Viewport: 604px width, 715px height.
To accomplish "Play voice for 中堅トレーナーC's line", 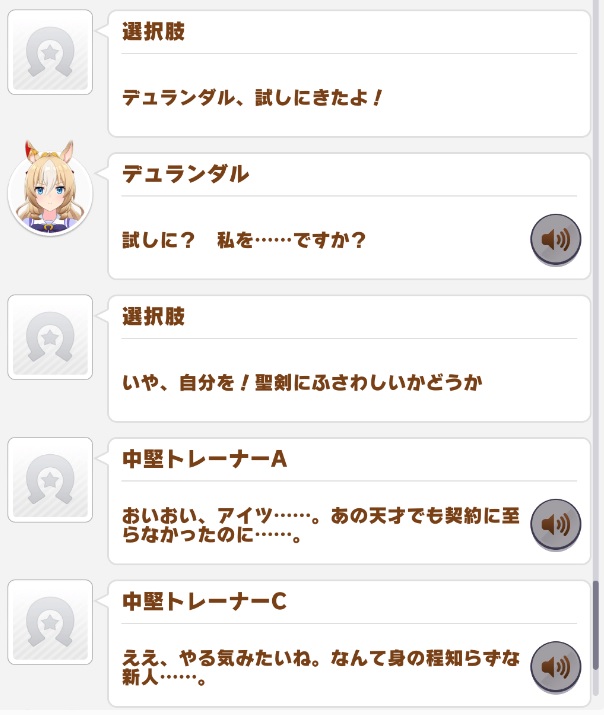I will (555, 667).
